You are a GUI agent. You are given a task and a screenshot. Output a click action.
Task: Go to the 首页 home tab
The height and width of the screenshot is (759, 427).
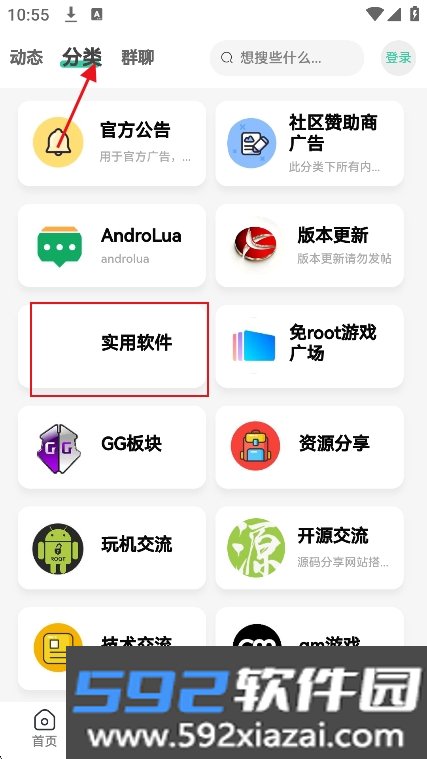coord(45,729)
